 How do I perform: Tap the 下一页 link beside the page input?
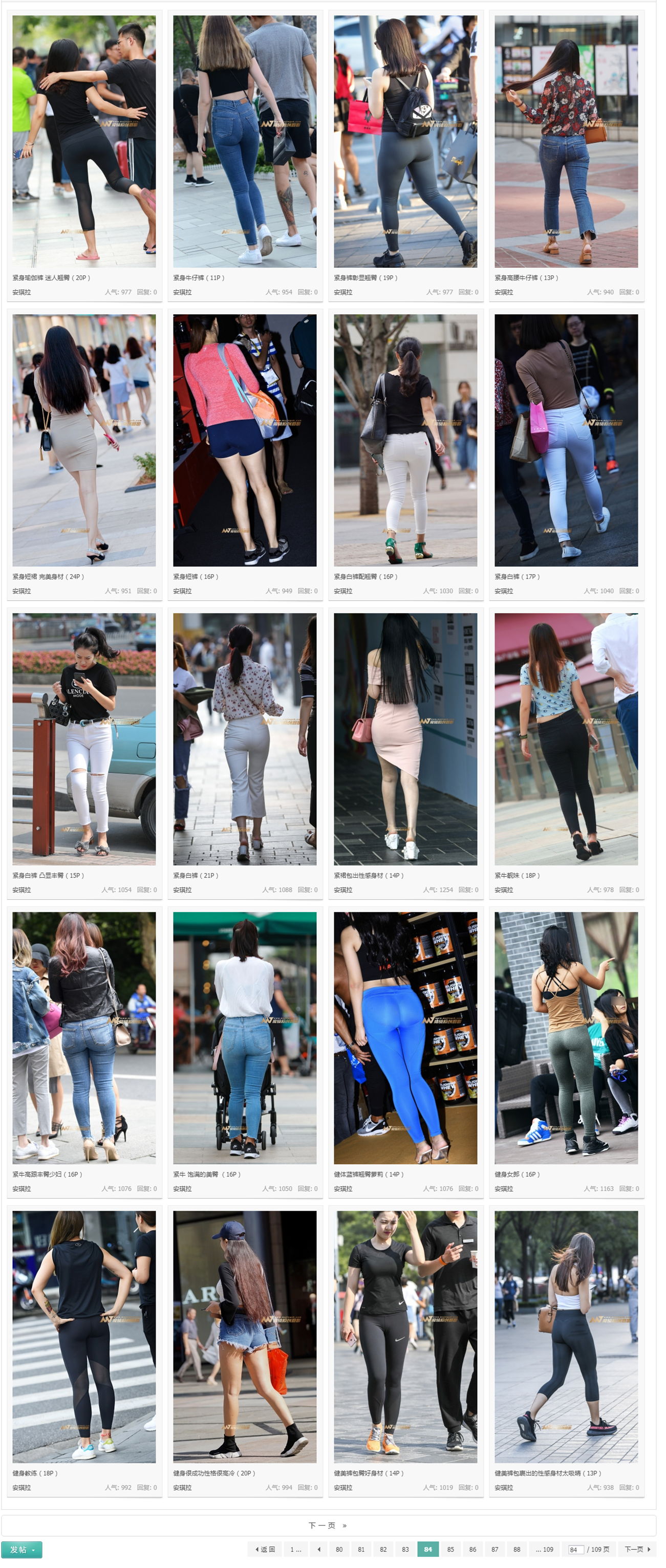637,1549
